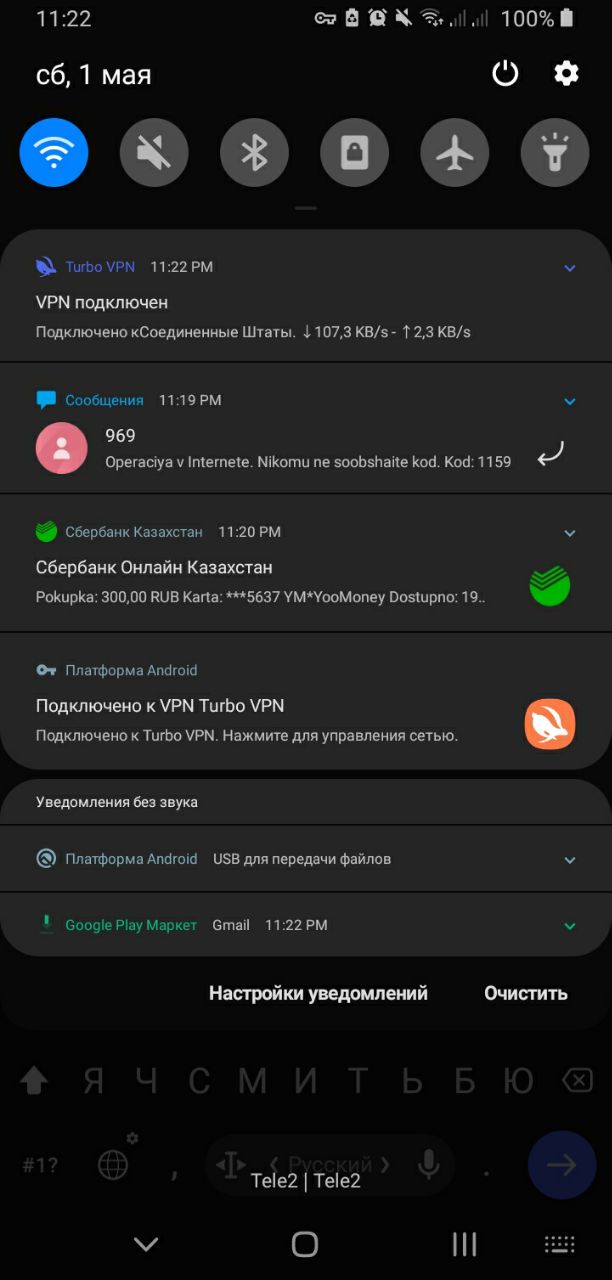Expand Google Play Маркет Gmail notification

pyautogui.click(x=569, y=926)
